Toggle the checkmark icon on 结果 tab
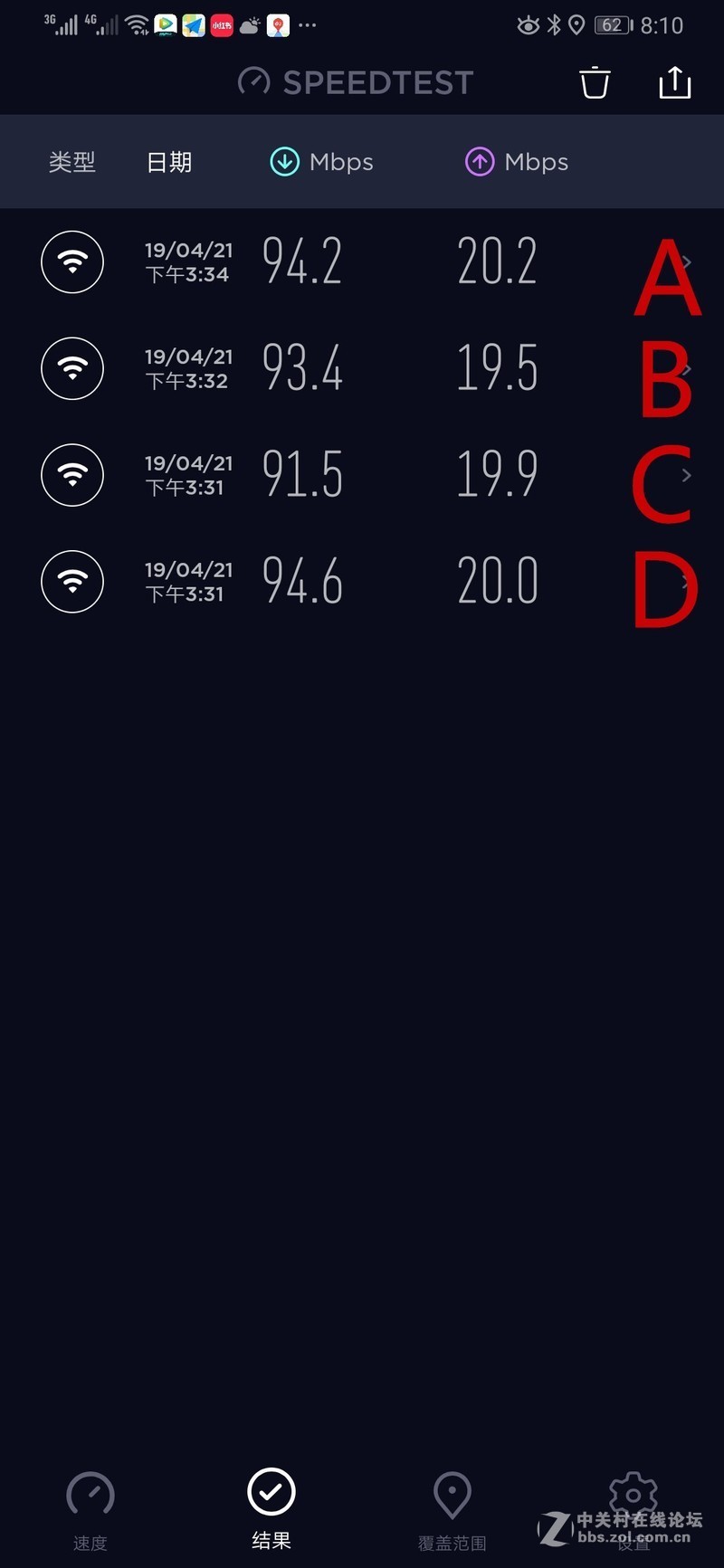Screen dimensions: 724x1568 (x=271, y=1493)
